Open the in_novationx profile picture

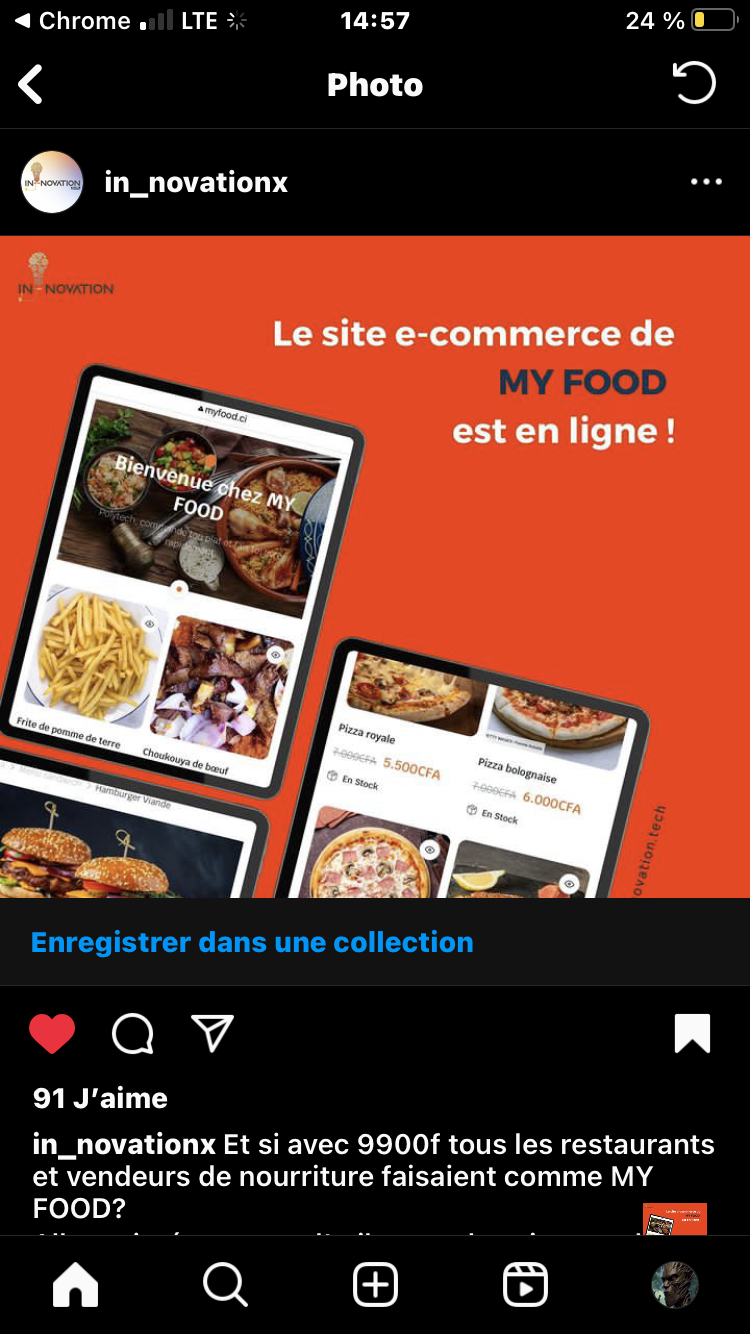pos(52,182)
